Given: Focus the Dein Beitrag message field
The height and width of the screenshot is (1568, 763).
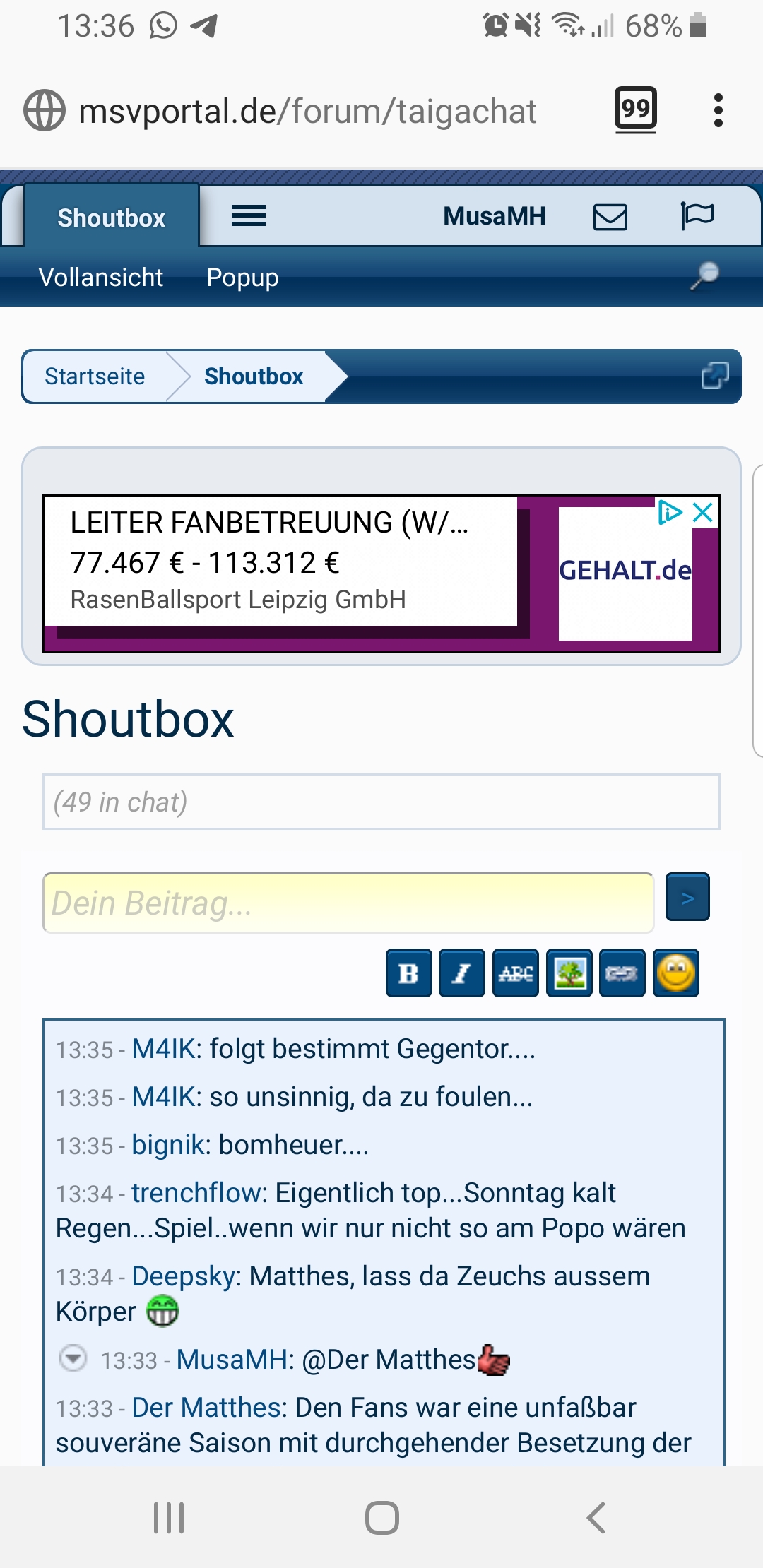Looking at the screenshot, I should click(348, 903).
